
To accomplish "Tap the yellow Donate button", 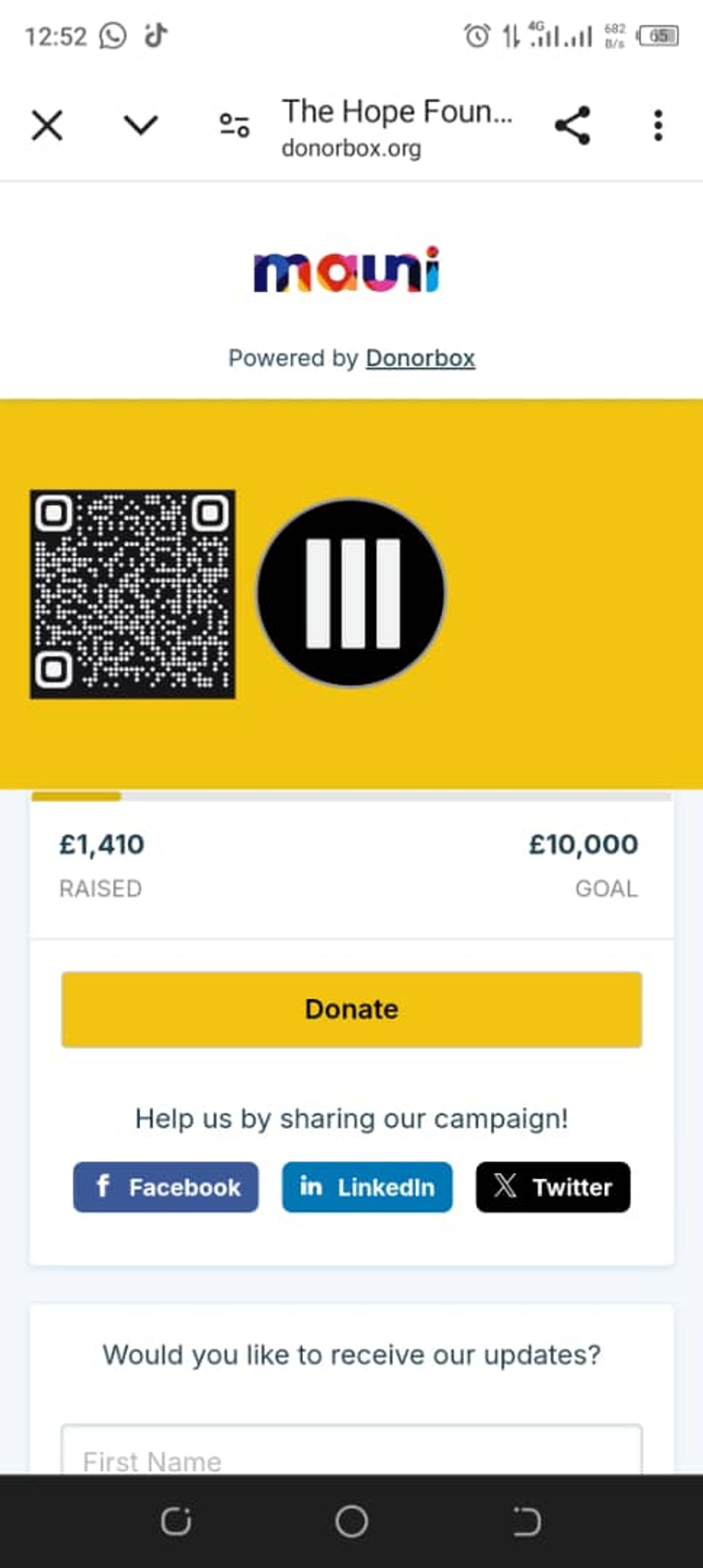I will [351, 1009].
